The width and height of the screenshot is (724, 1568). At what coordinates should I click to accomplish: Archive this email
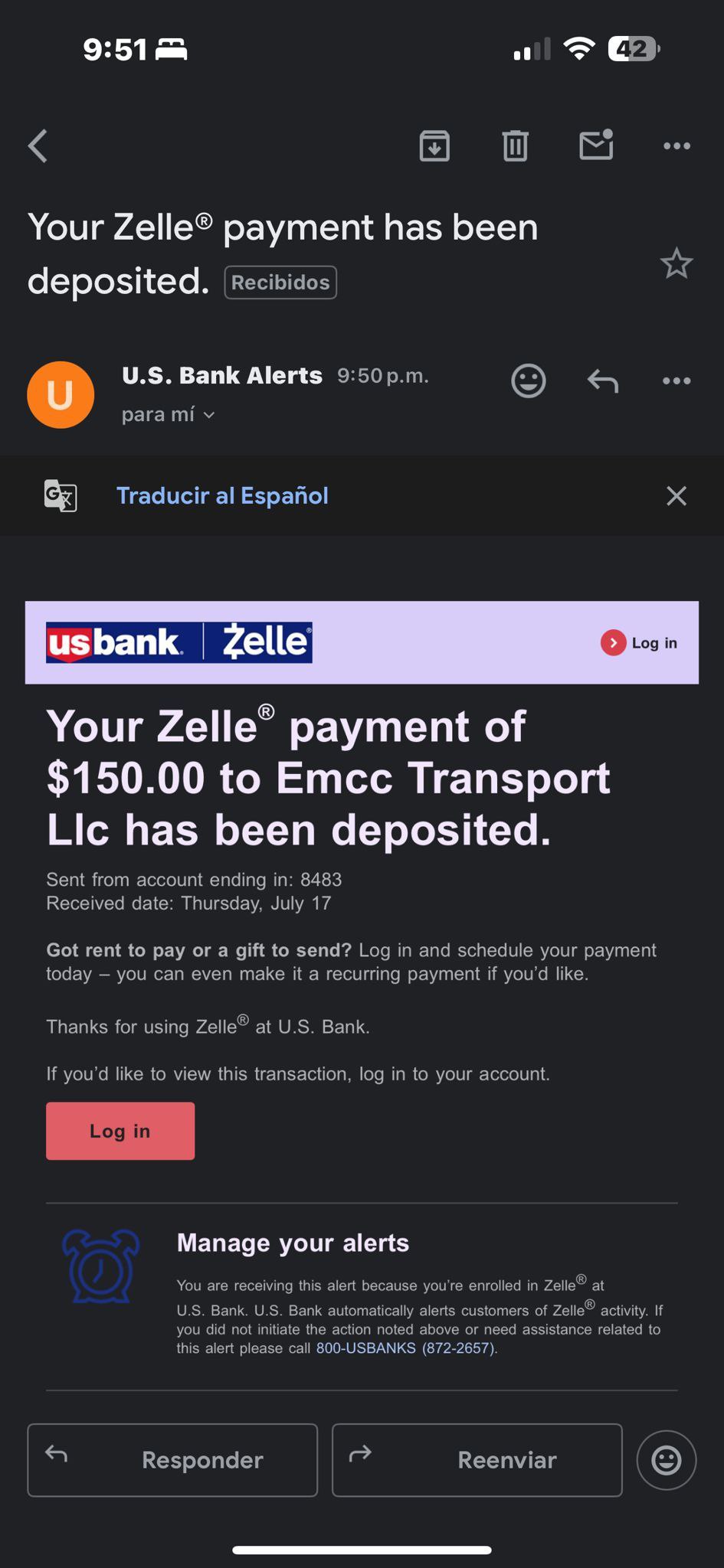[434, 145]
